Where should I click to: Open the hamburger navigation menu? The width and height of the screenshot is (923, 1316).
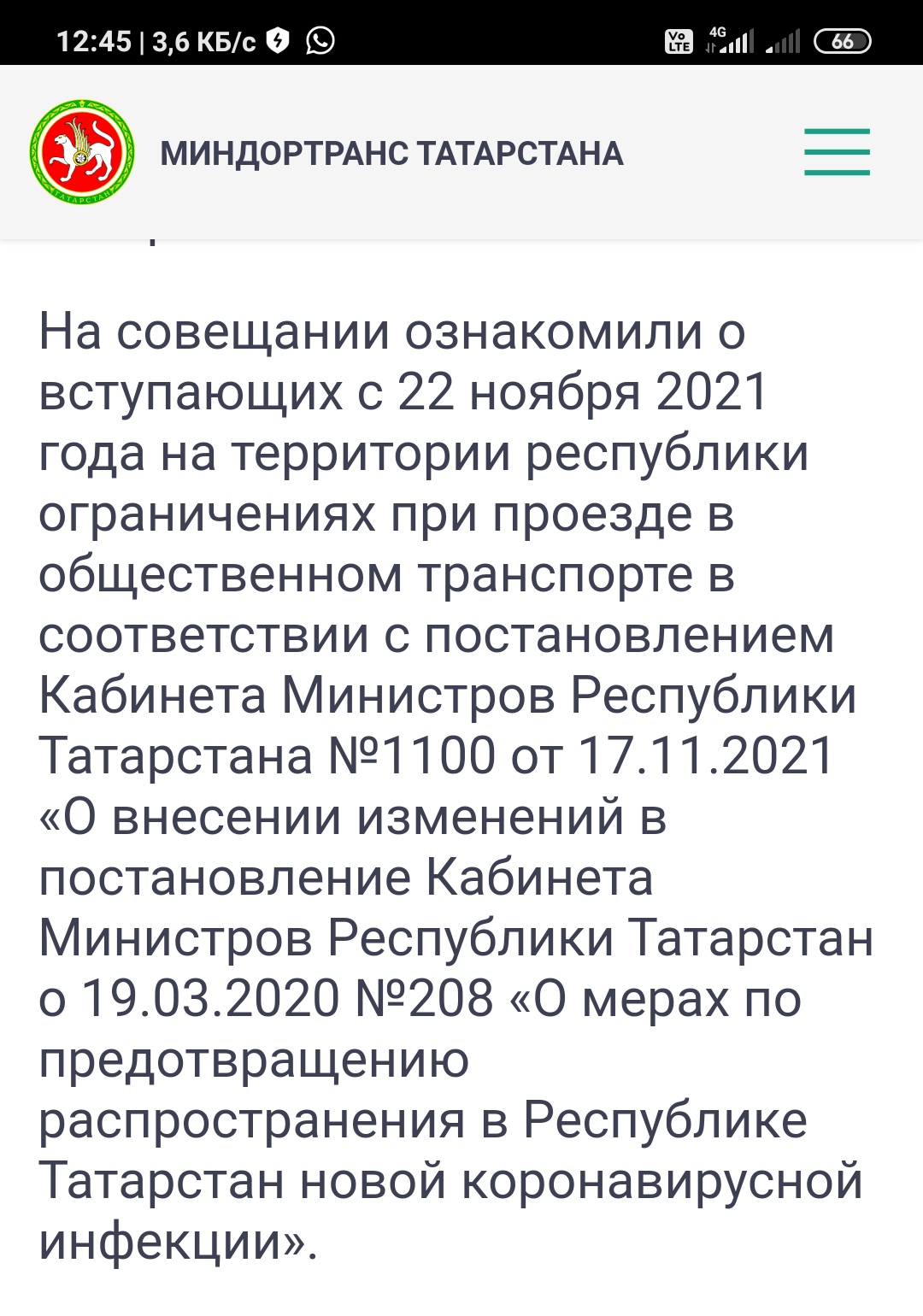837,152
